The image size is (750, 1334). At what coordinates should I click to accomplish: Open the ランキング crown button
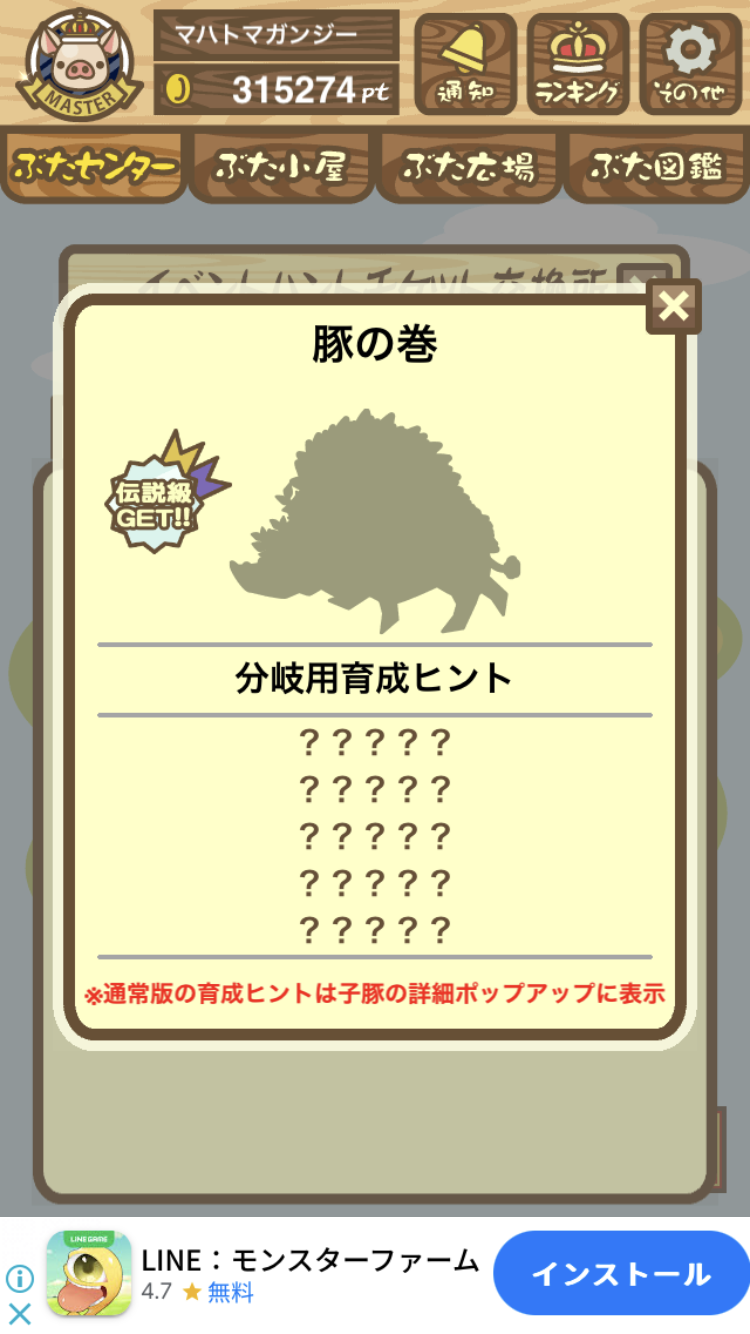pos(578,64)
